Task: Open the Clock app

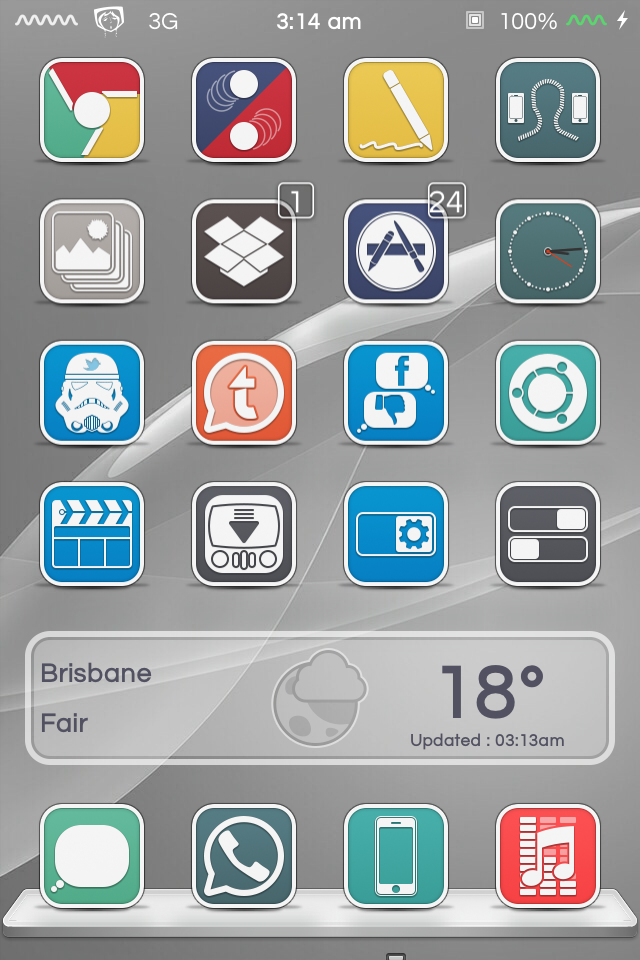Action: click(x=548, y=252)
